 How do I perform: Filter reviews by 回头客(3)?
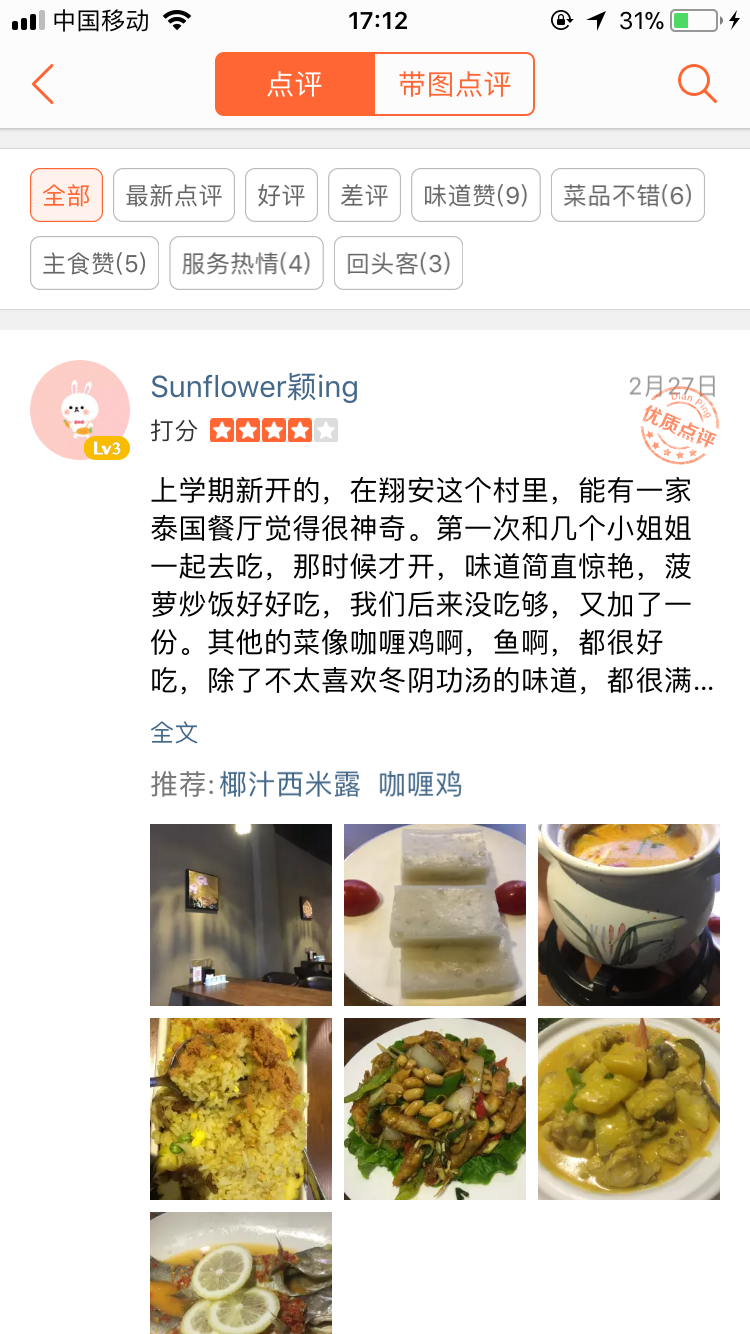click(x=398, y=263)
